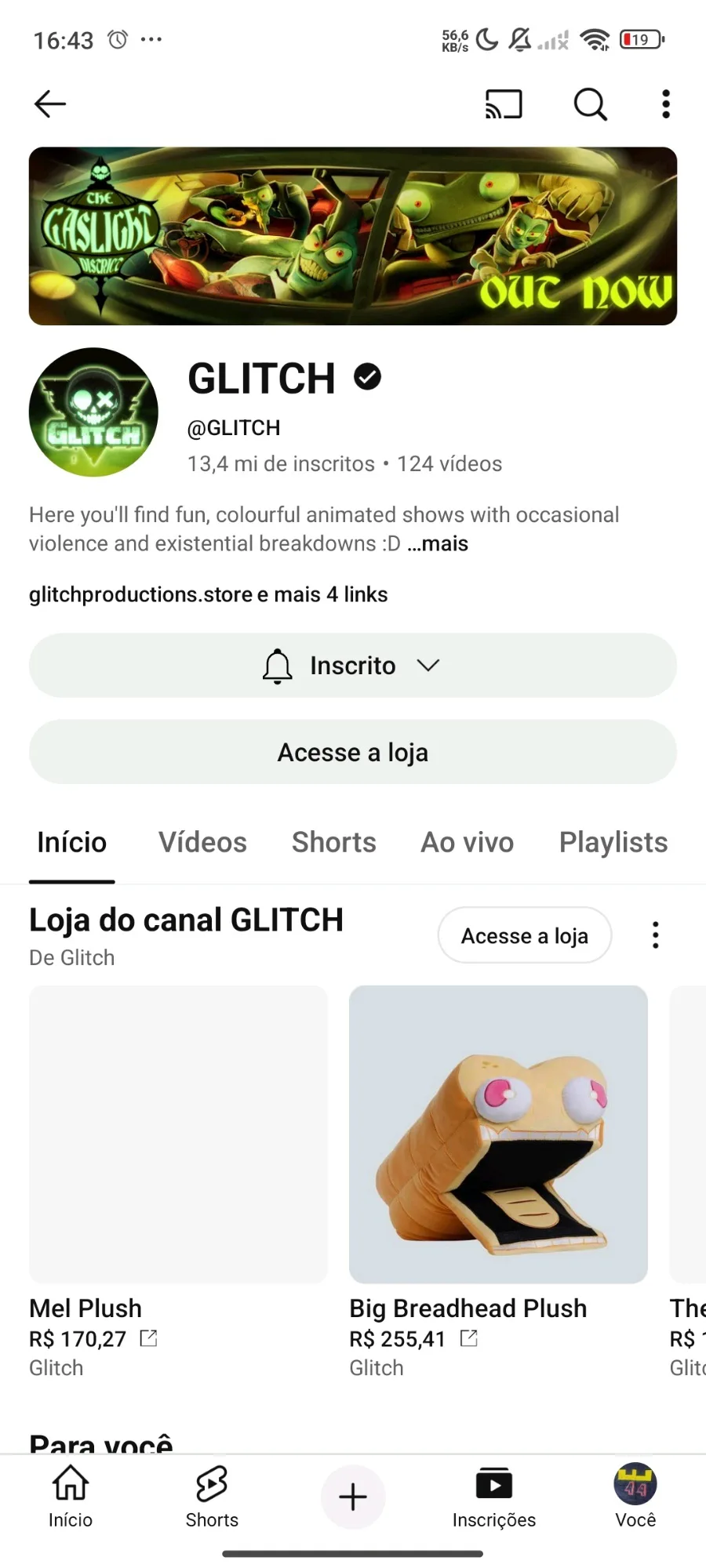This screenshot has width=706, height=1568.
Task: Expand the channel description with …mais
Action: click(438, 544)
